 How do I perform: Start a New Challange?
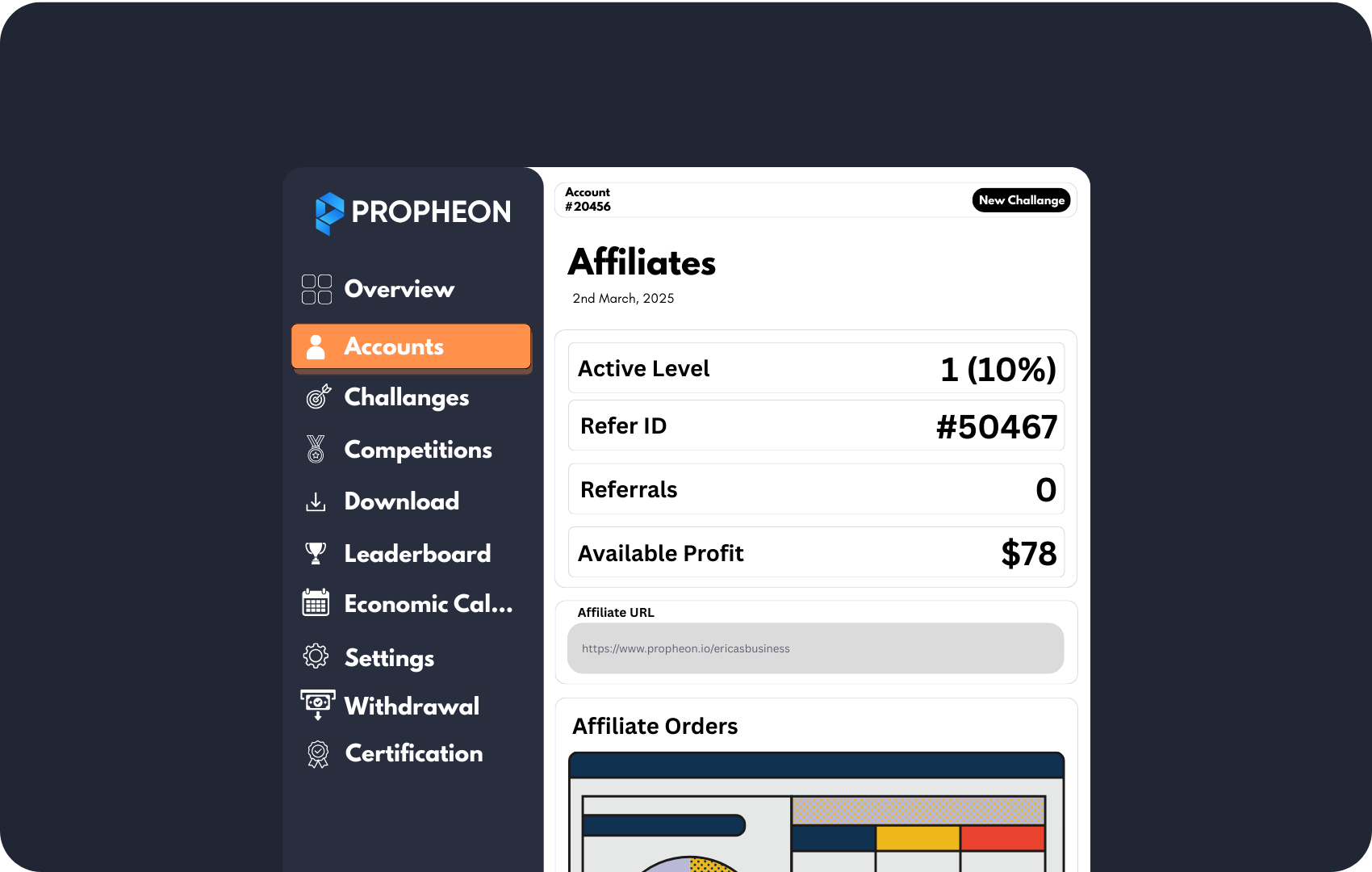click(1021, 200)
